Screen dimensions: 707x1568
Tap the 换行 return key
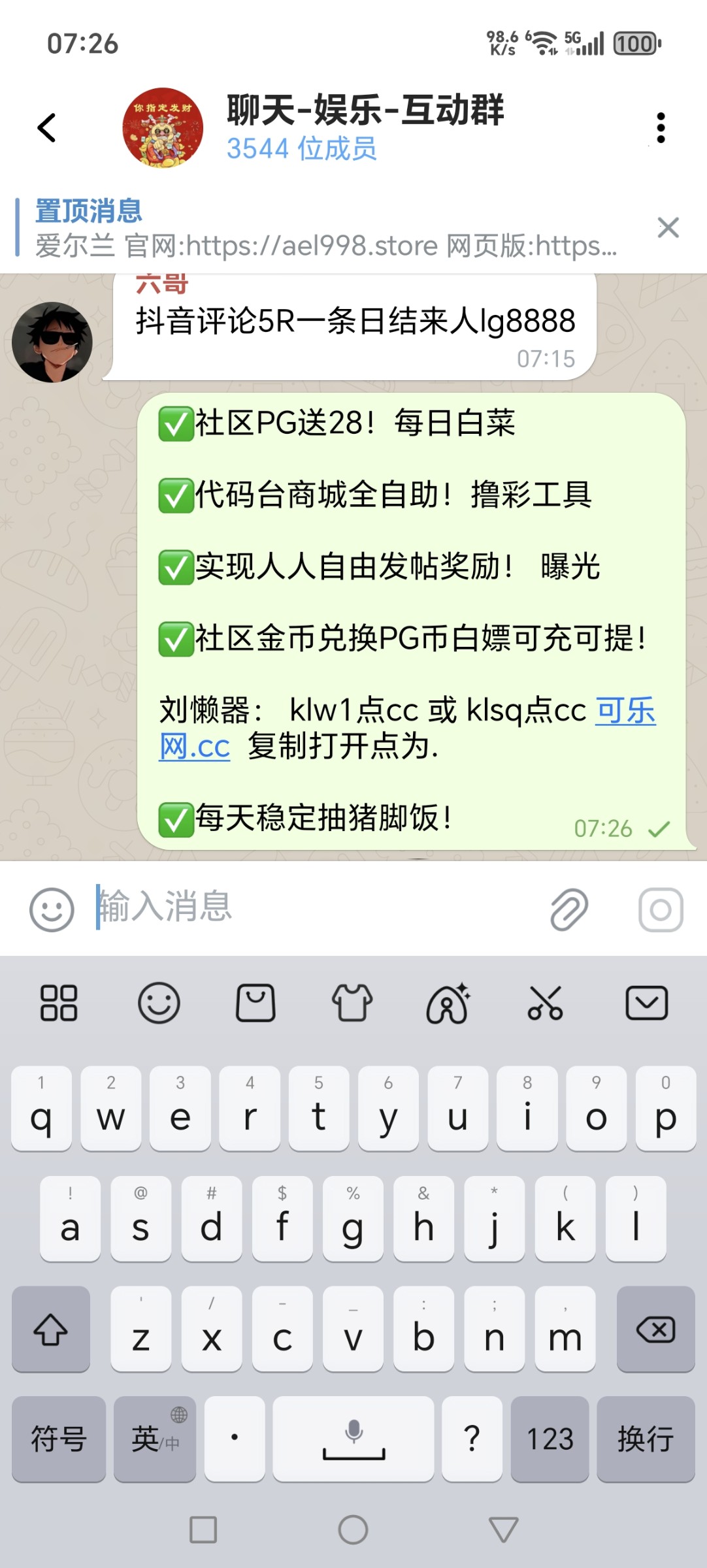[x=645, y=1439]
